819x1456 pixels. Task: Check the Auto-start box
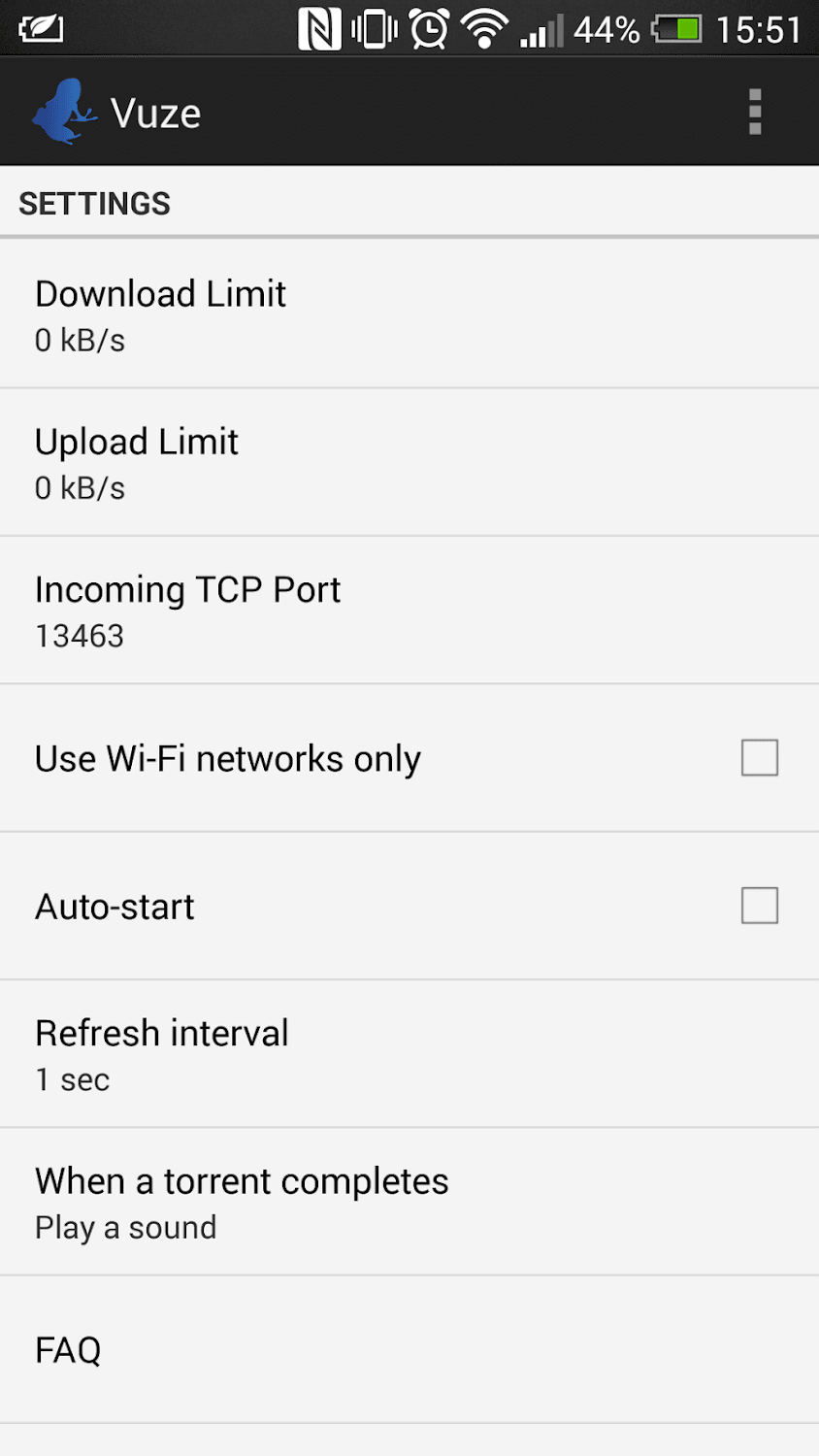pyautogui.click(x=759, y=906)
